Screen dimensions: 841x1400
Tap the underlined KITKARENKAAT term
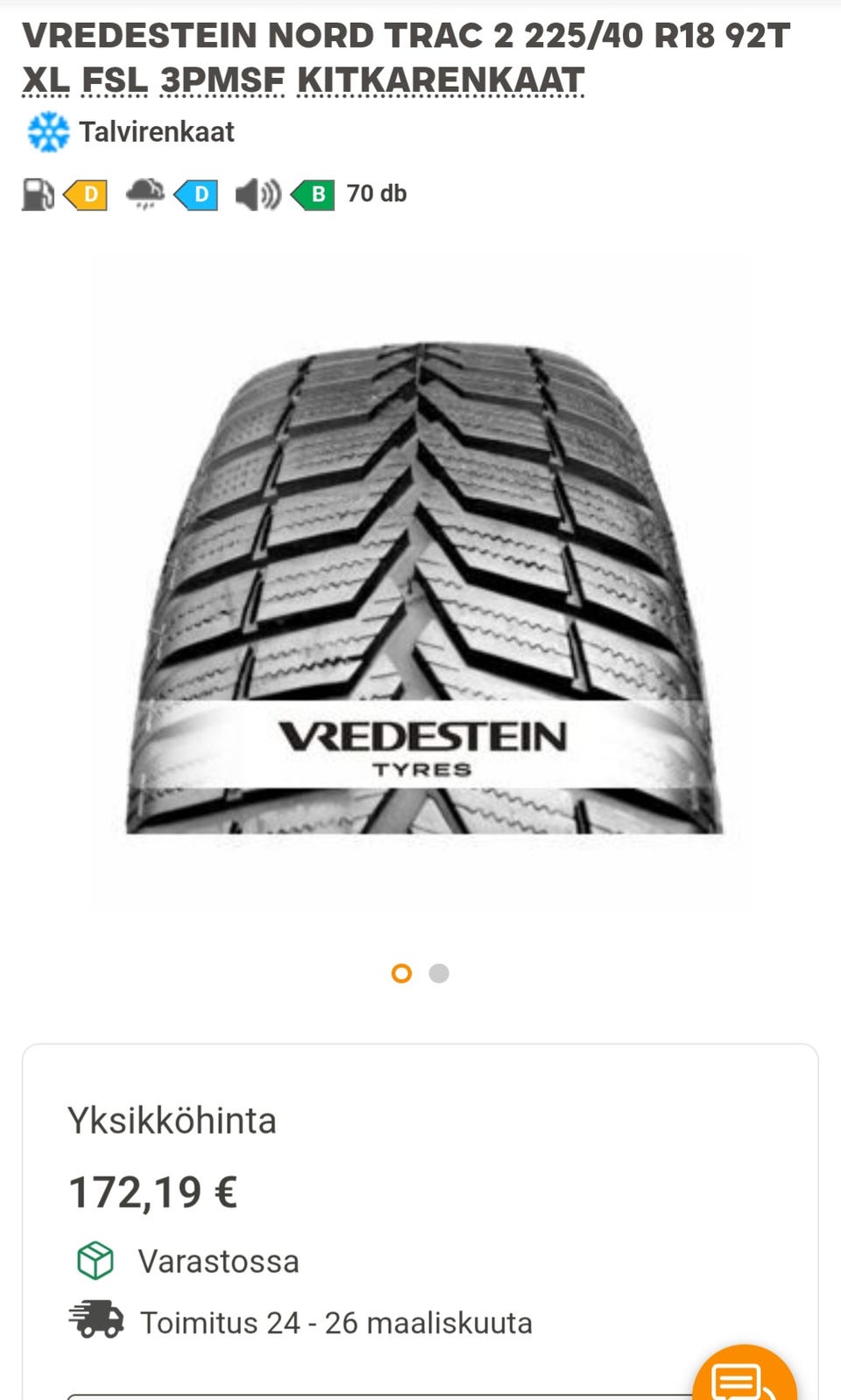coord(441,81)
